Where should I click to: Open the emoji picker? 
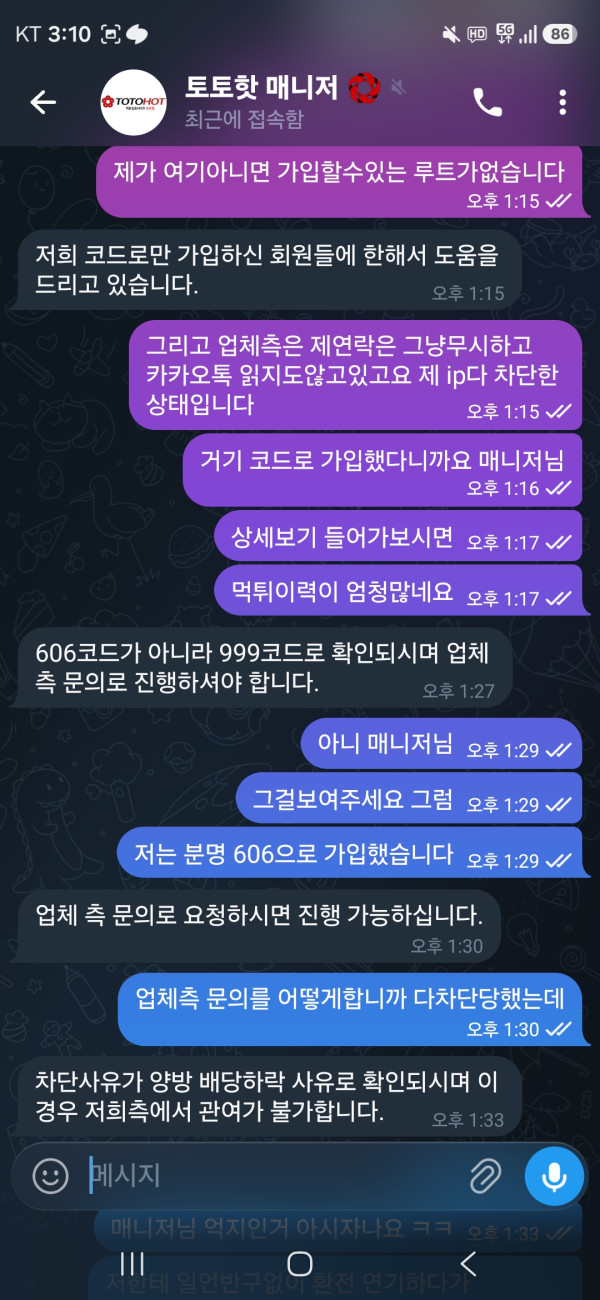pyautogui.click(x=50, y=1176)
